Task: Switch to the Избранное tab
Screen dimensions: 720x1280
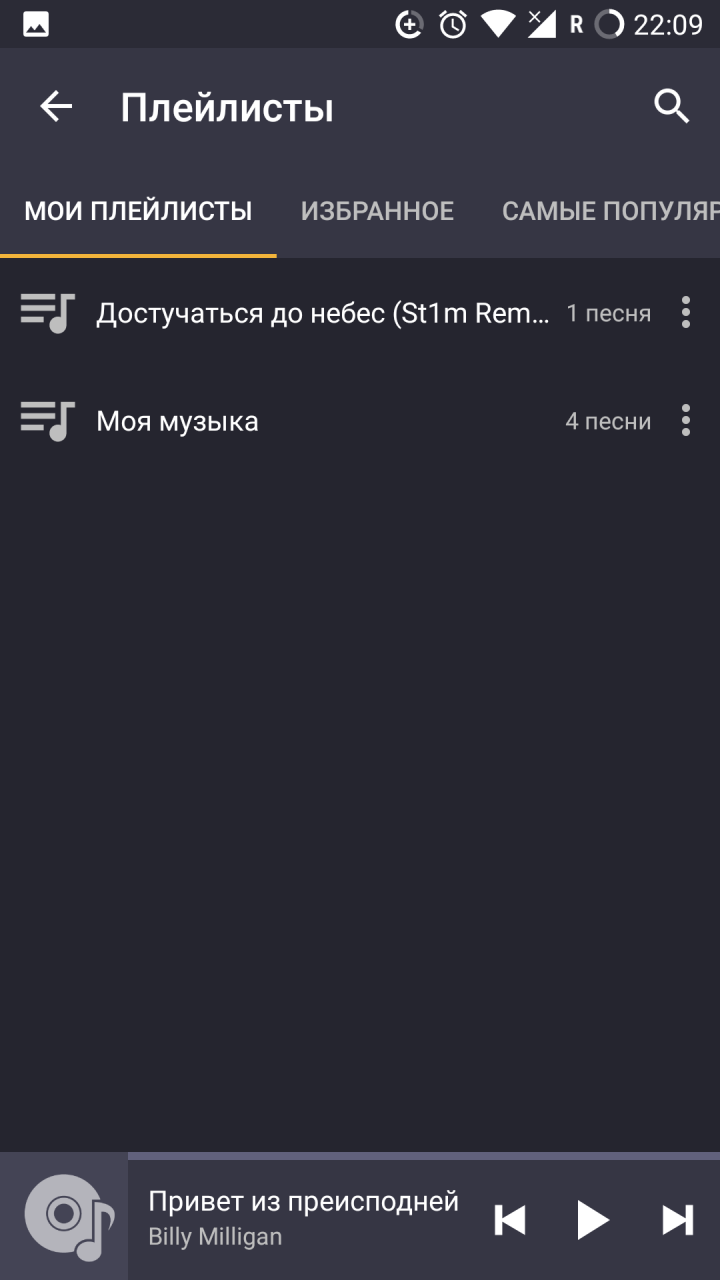Action: click(377, 211)
